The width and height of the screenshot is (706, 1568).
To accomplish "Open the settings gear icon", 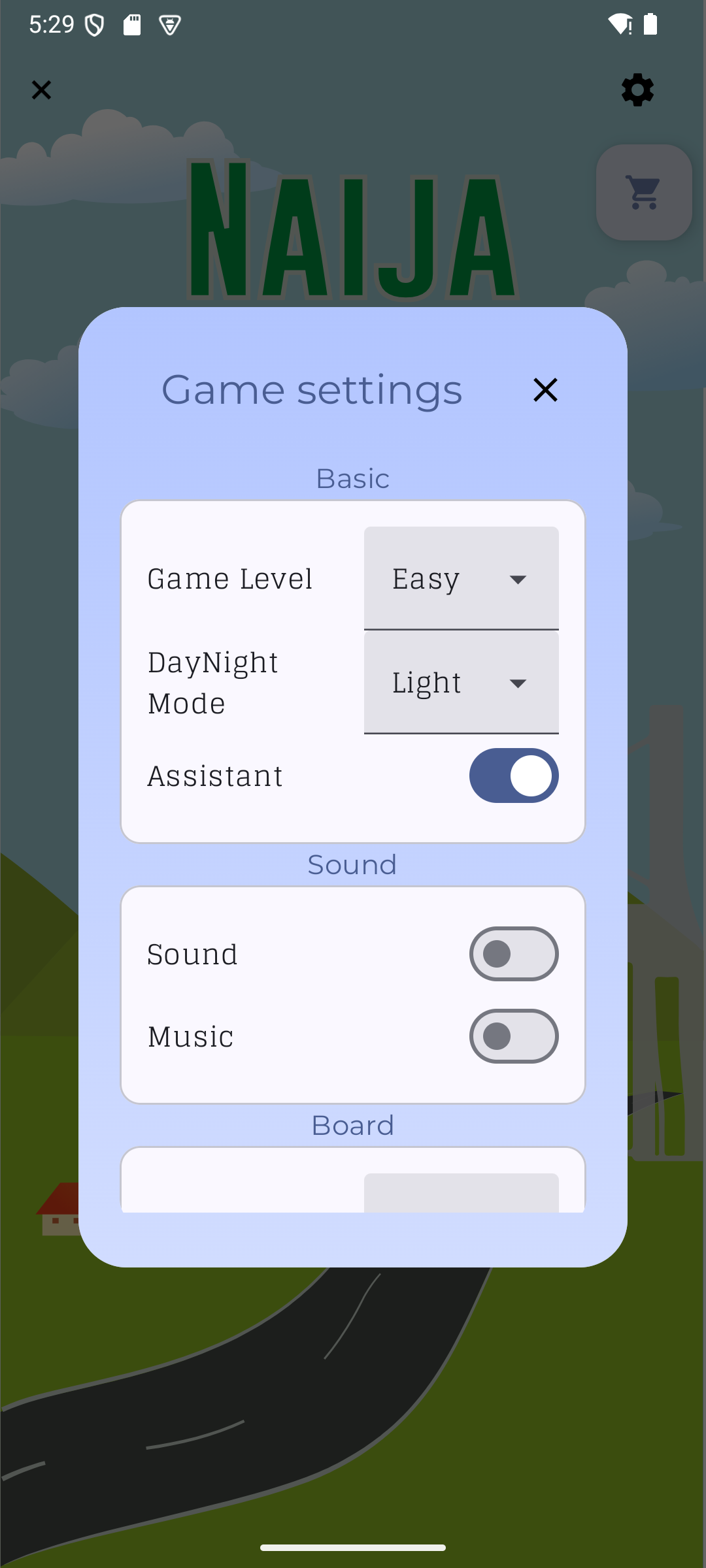I will tap(637, 90).
